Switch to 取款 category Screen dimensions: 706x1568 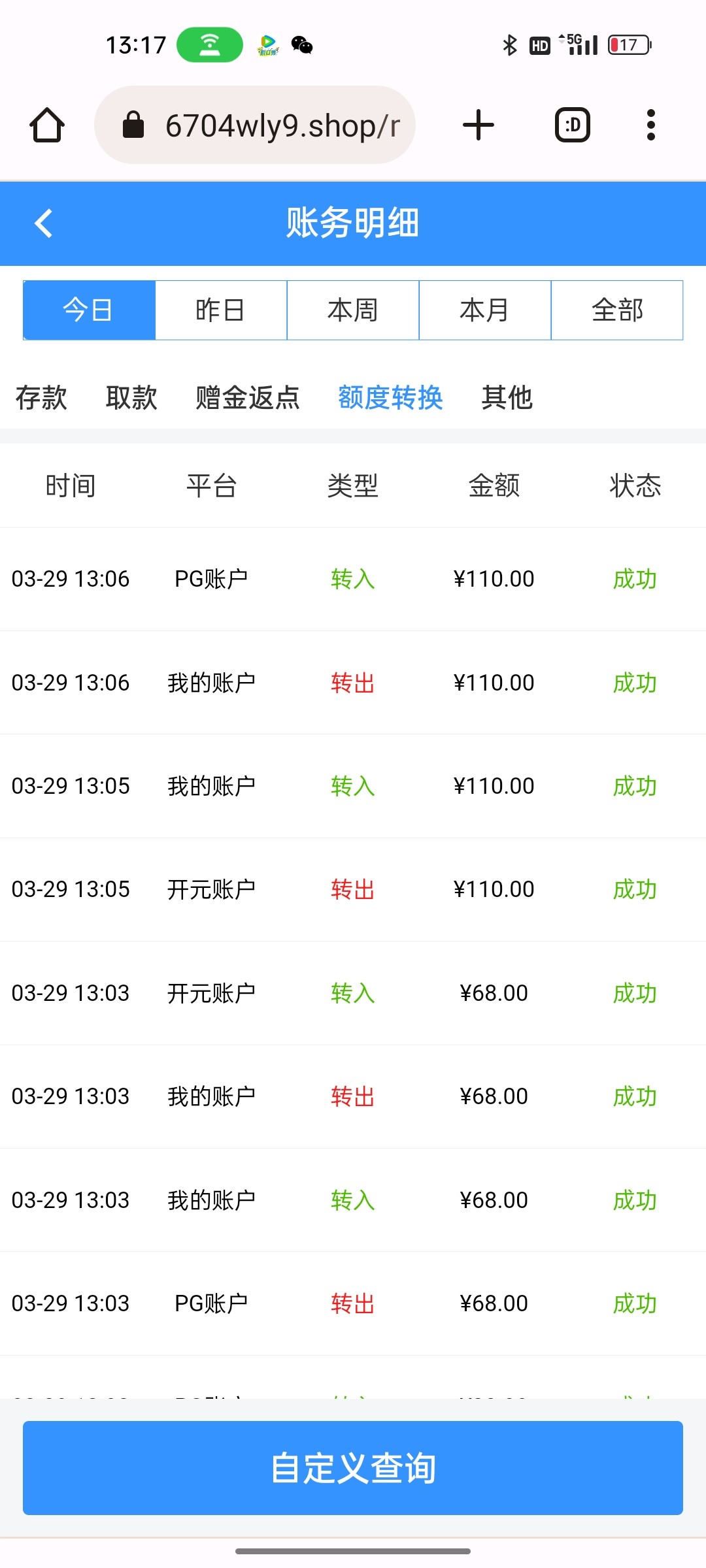pyautogui.click(x=131, y=397)
